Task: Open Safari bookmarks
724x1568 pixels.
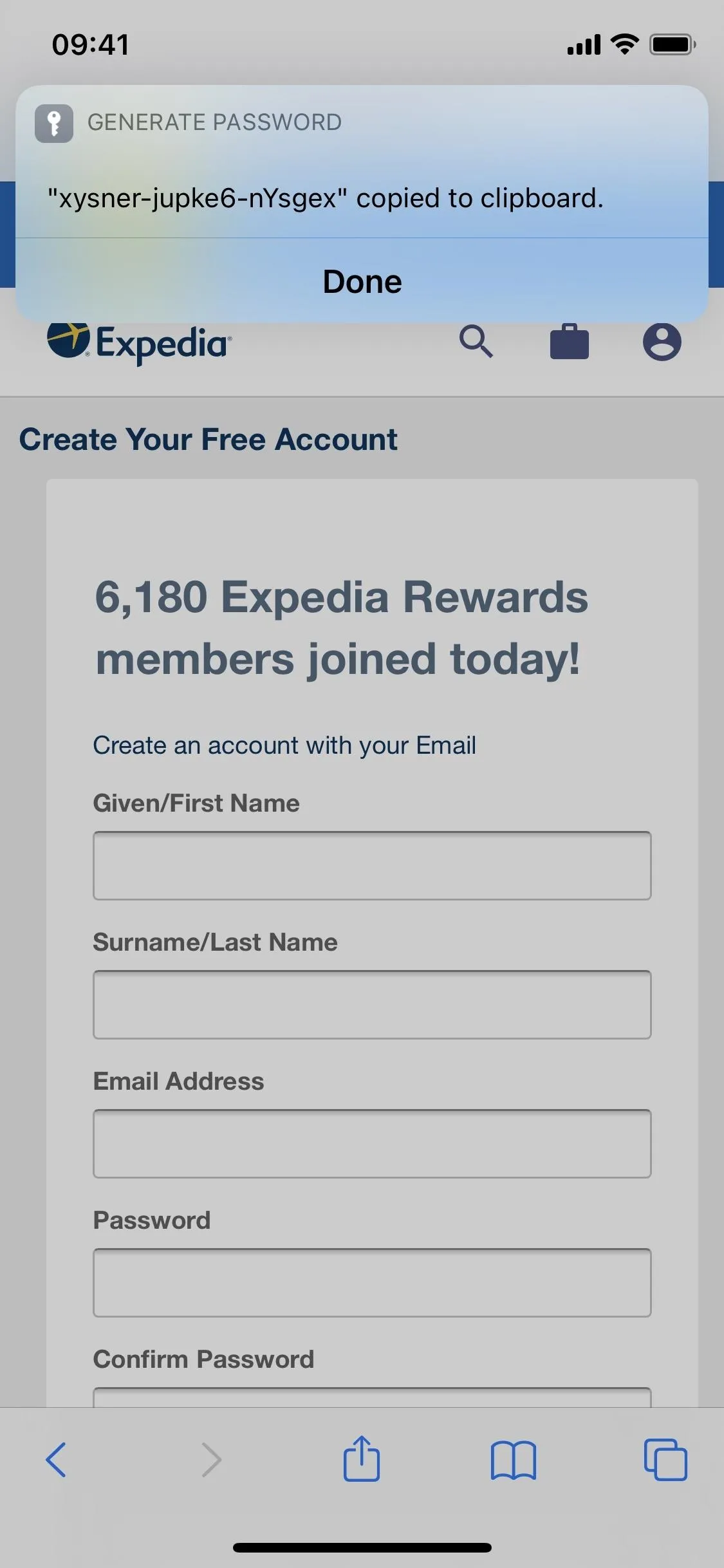Action: pyautogui.click(x=513, y=1461)
